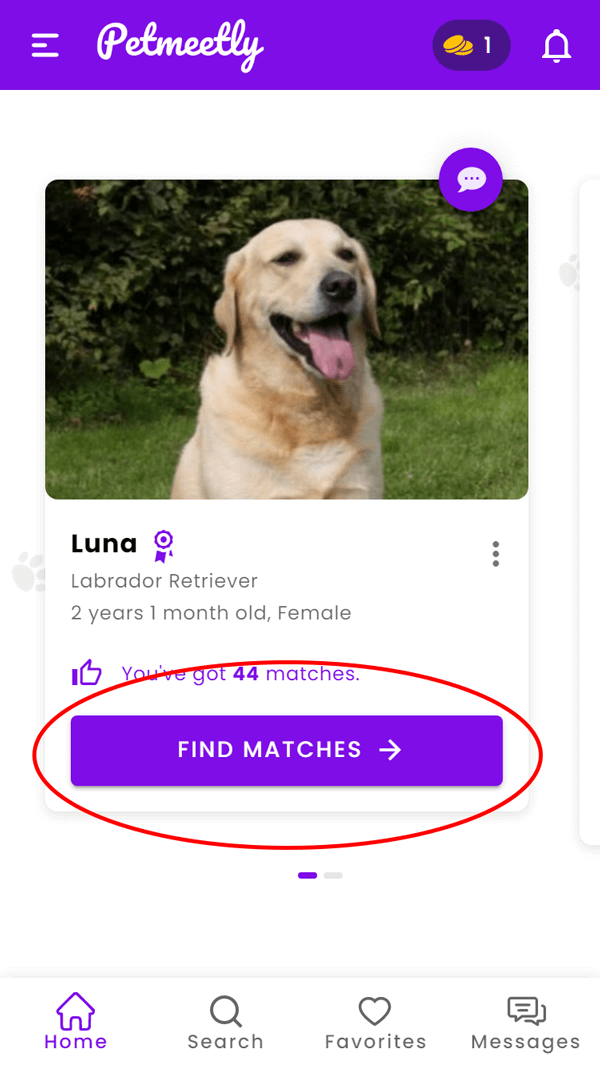
Task: Open Luna's profile photo card
Action: [x=286, y=339]
